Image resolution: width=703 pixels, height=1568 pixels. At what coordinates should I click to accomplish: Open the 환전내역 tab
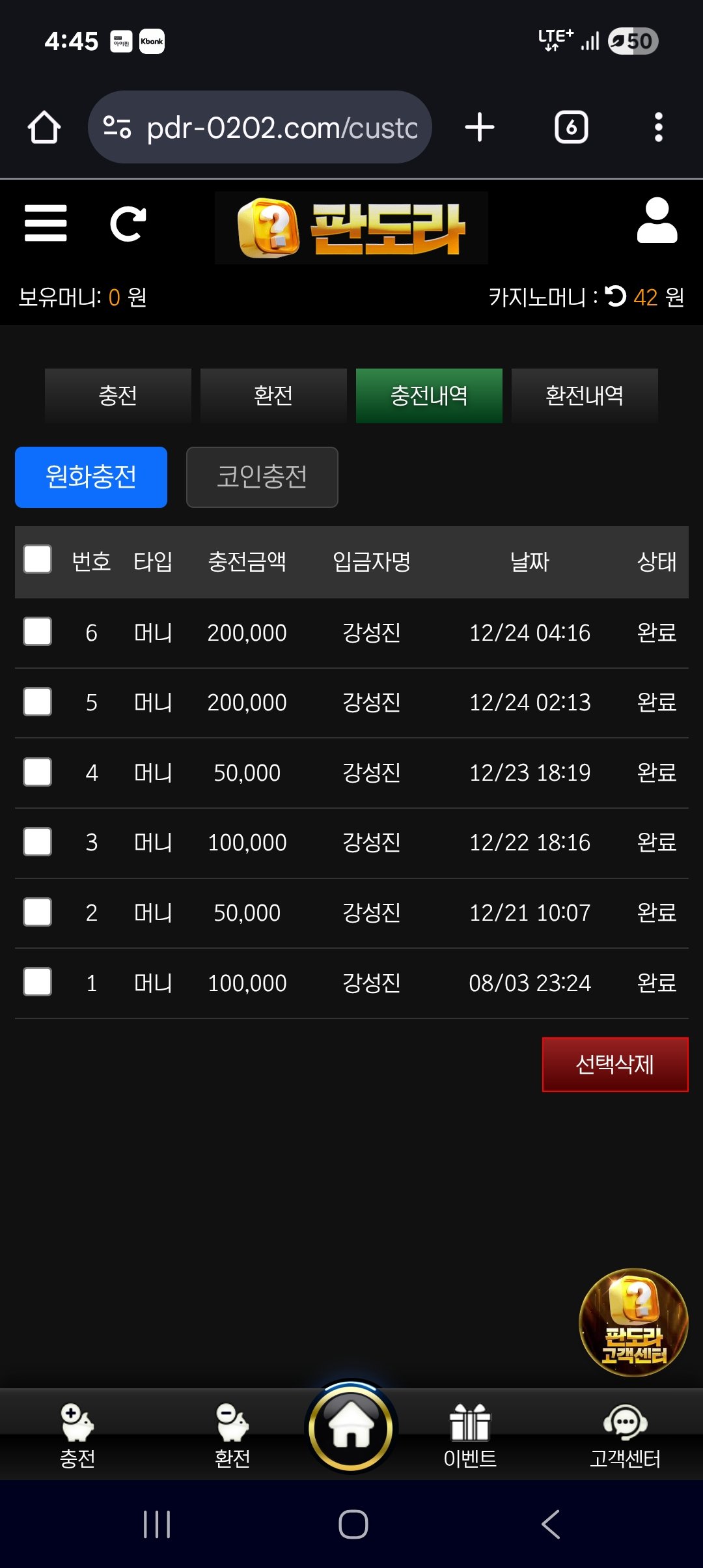click(x=585, y=396)
